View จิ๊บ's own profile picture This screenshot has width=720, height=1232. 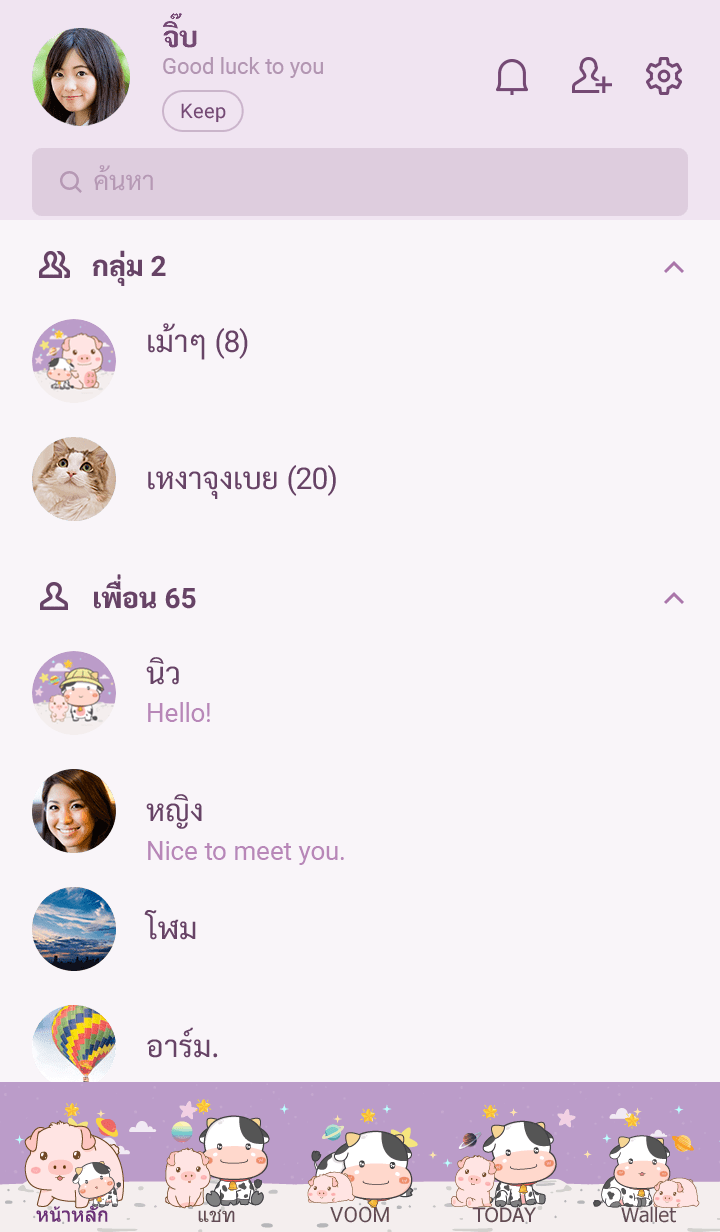coord(81,77)
